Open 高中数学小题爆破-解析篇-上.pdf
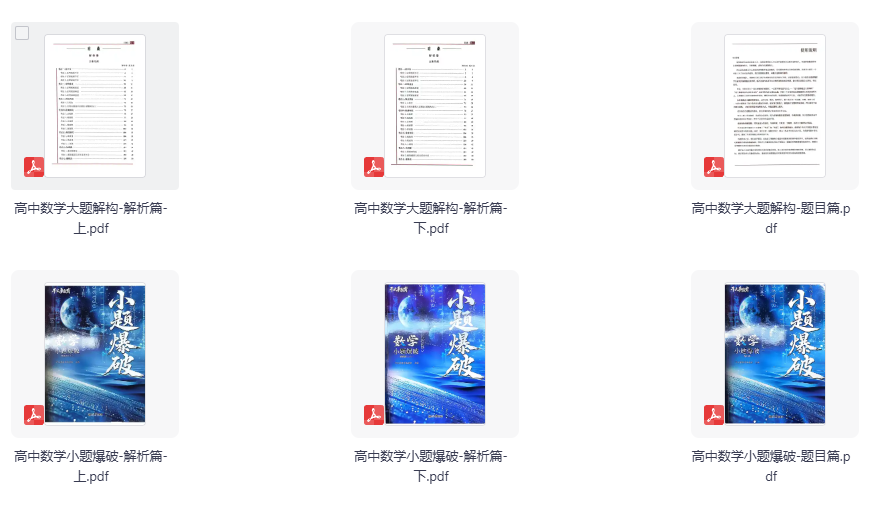 click(95, 353)
